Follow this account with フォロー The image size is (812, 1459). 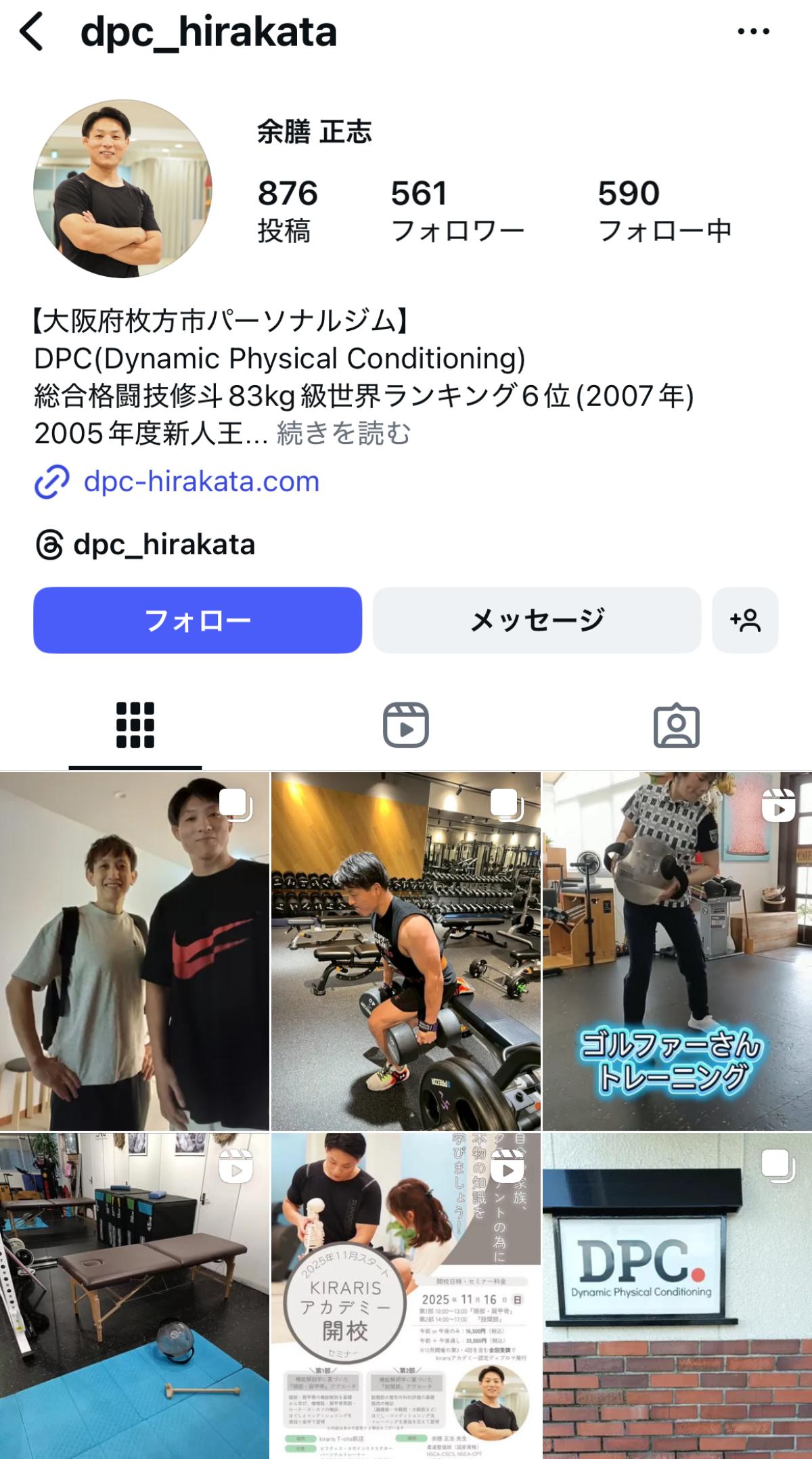click(x=198, y=620)
